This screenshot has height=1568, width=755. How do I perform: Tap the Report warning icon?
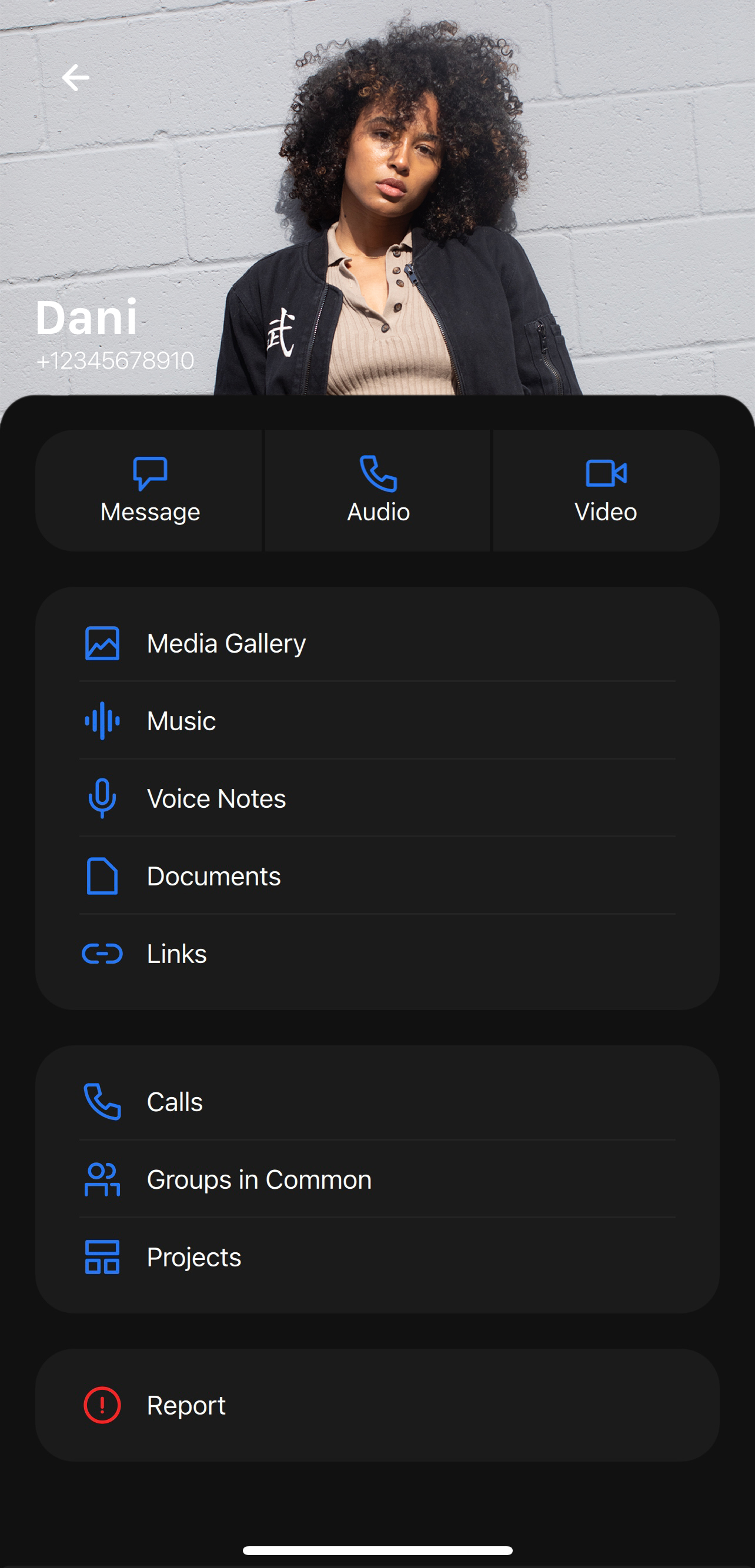click(x=102, y=1405)
